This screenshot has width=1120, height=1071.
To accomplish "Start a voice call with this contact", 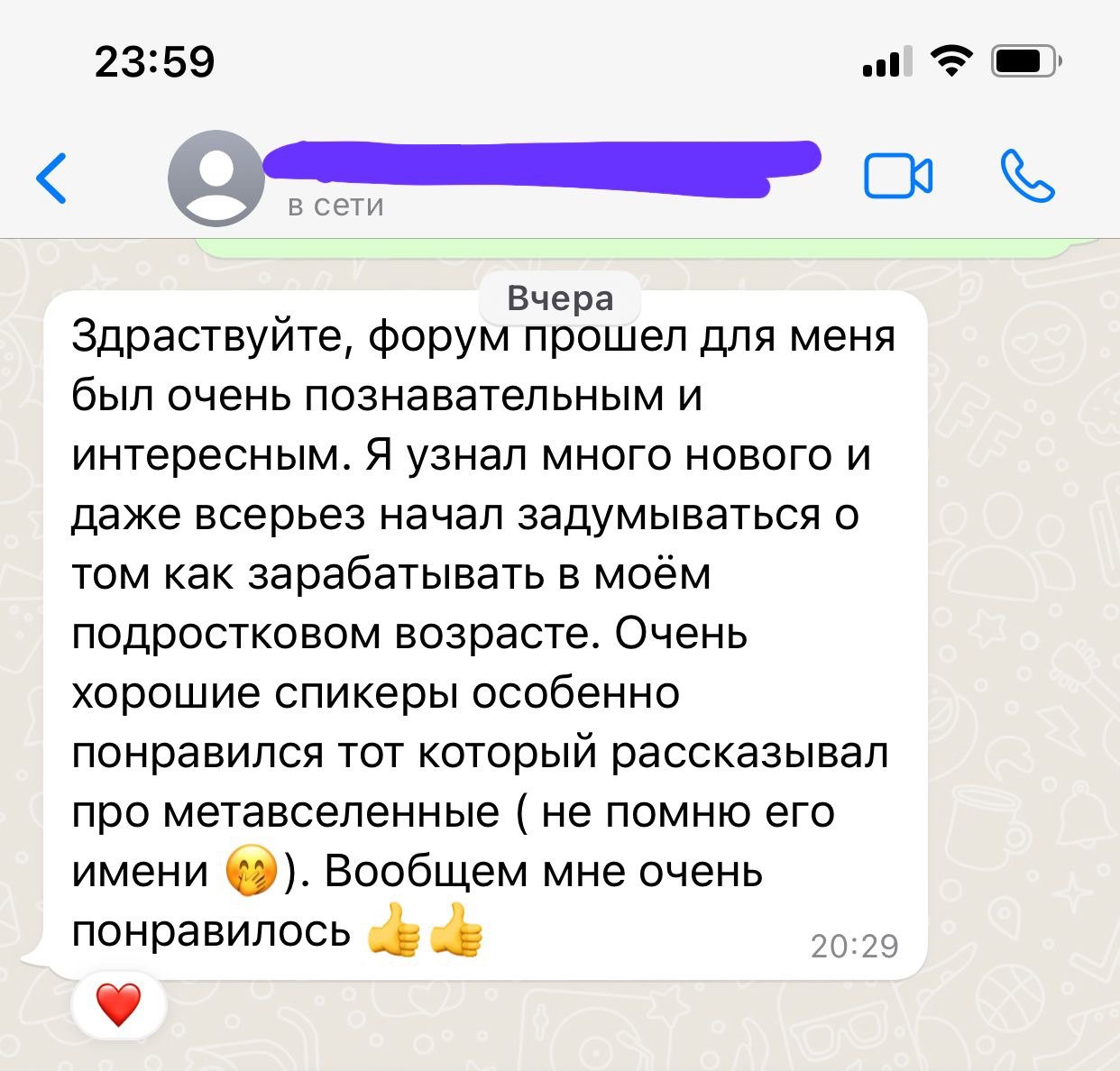I will click(x=1027, y=176).
